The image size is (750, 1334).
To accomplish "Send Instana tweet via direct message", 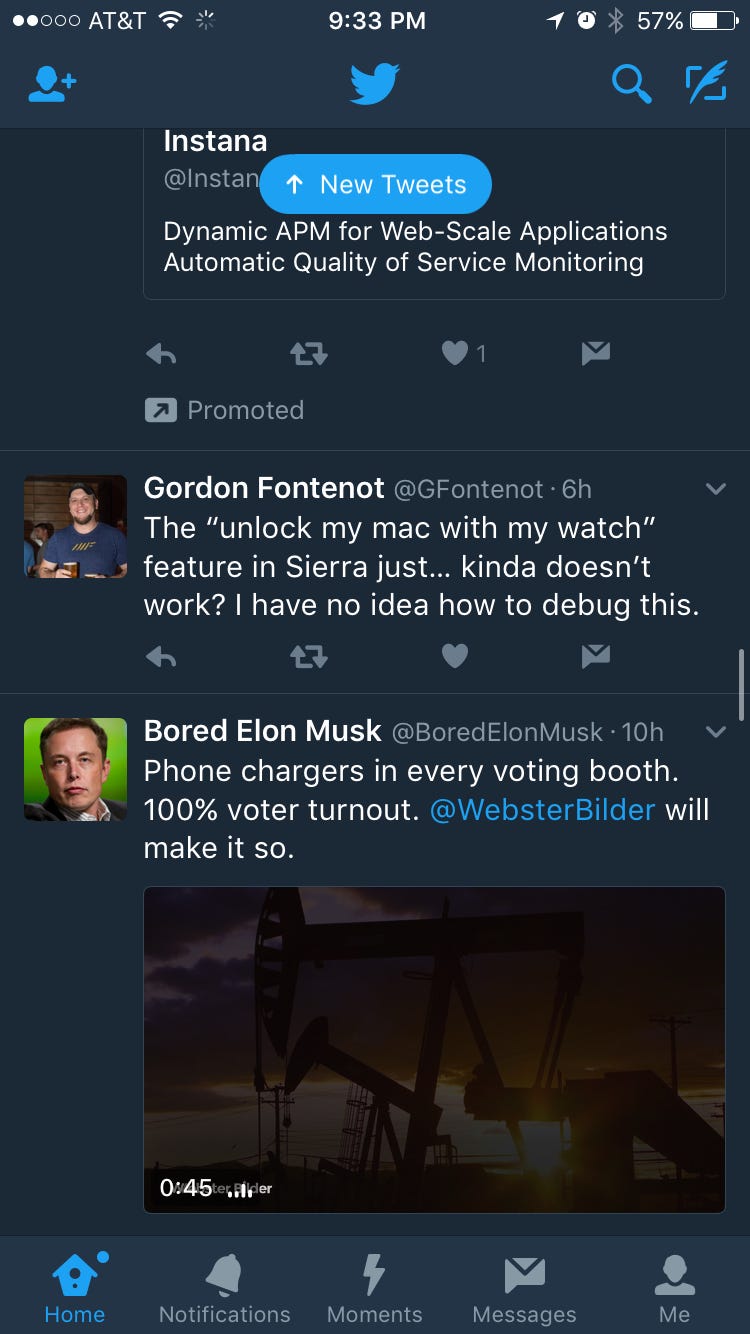I will (595, 353).
